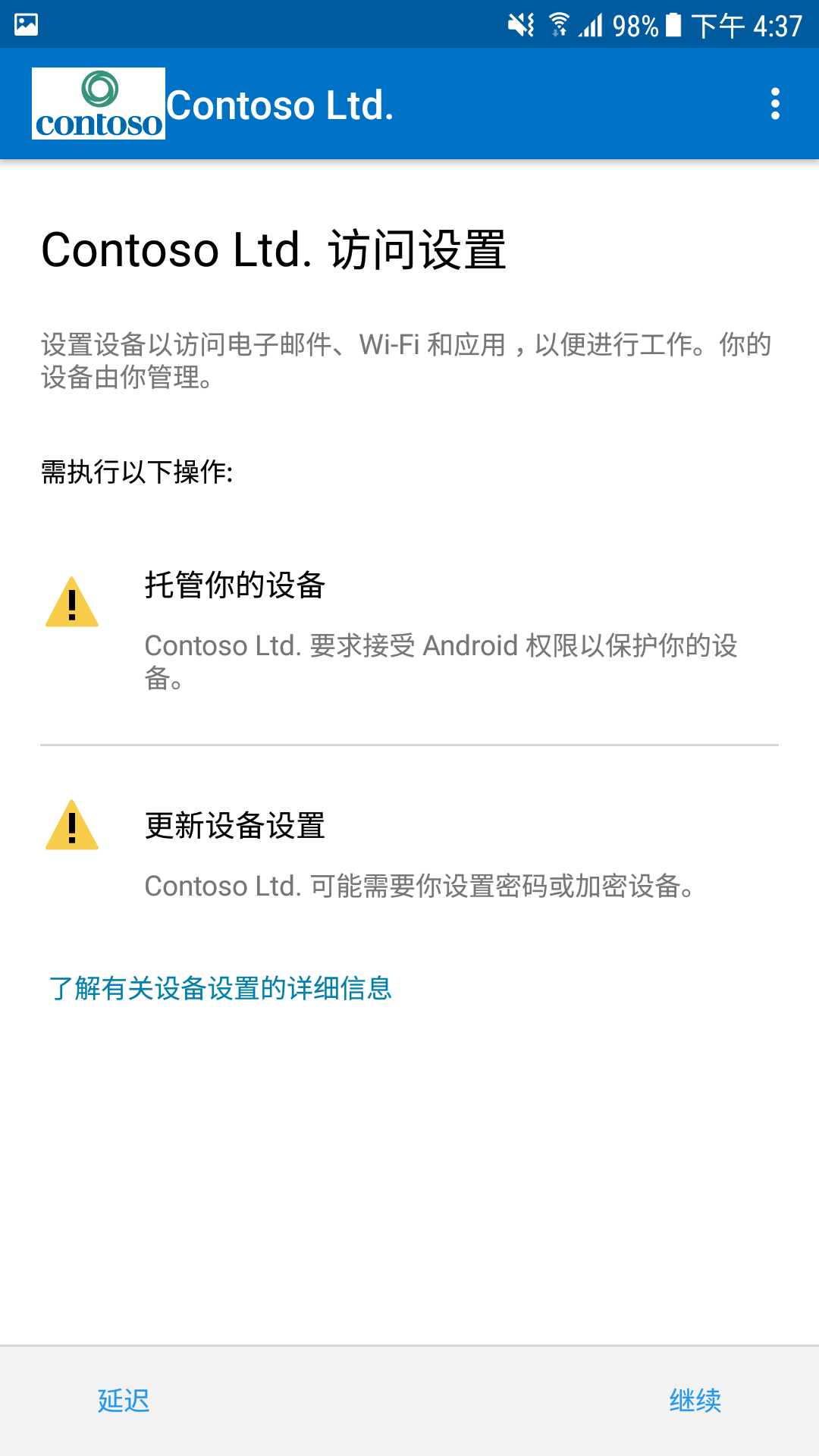Select the 更新设备设置 action item
The height and width of the screenshot is (1456, 819).
pos(234,827)
